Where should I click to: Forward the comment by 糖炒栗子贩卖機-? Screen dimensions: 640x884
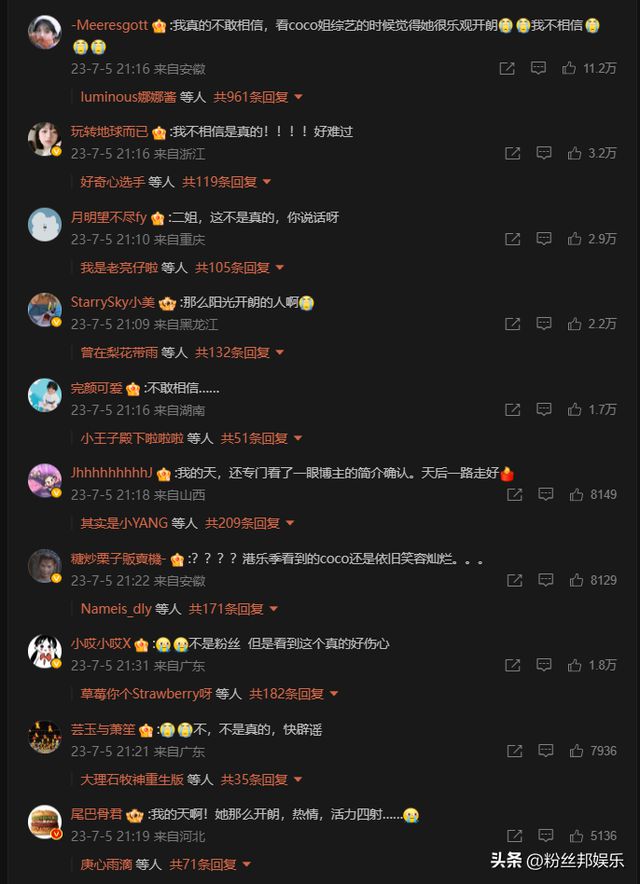click(513, 580)
